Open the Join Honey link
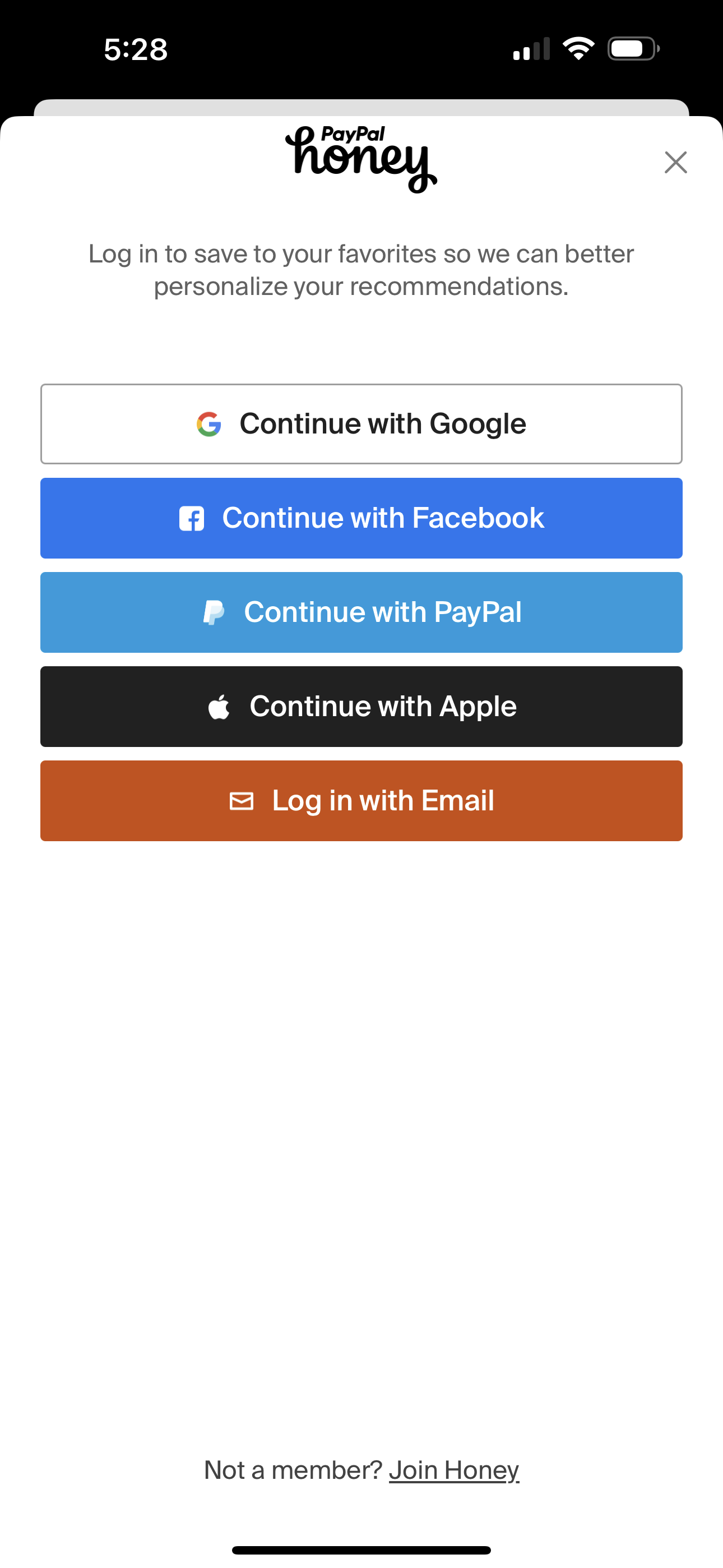Viewport: 723px width, 1568px height. pyautogui.click(x=454, y=1470)
